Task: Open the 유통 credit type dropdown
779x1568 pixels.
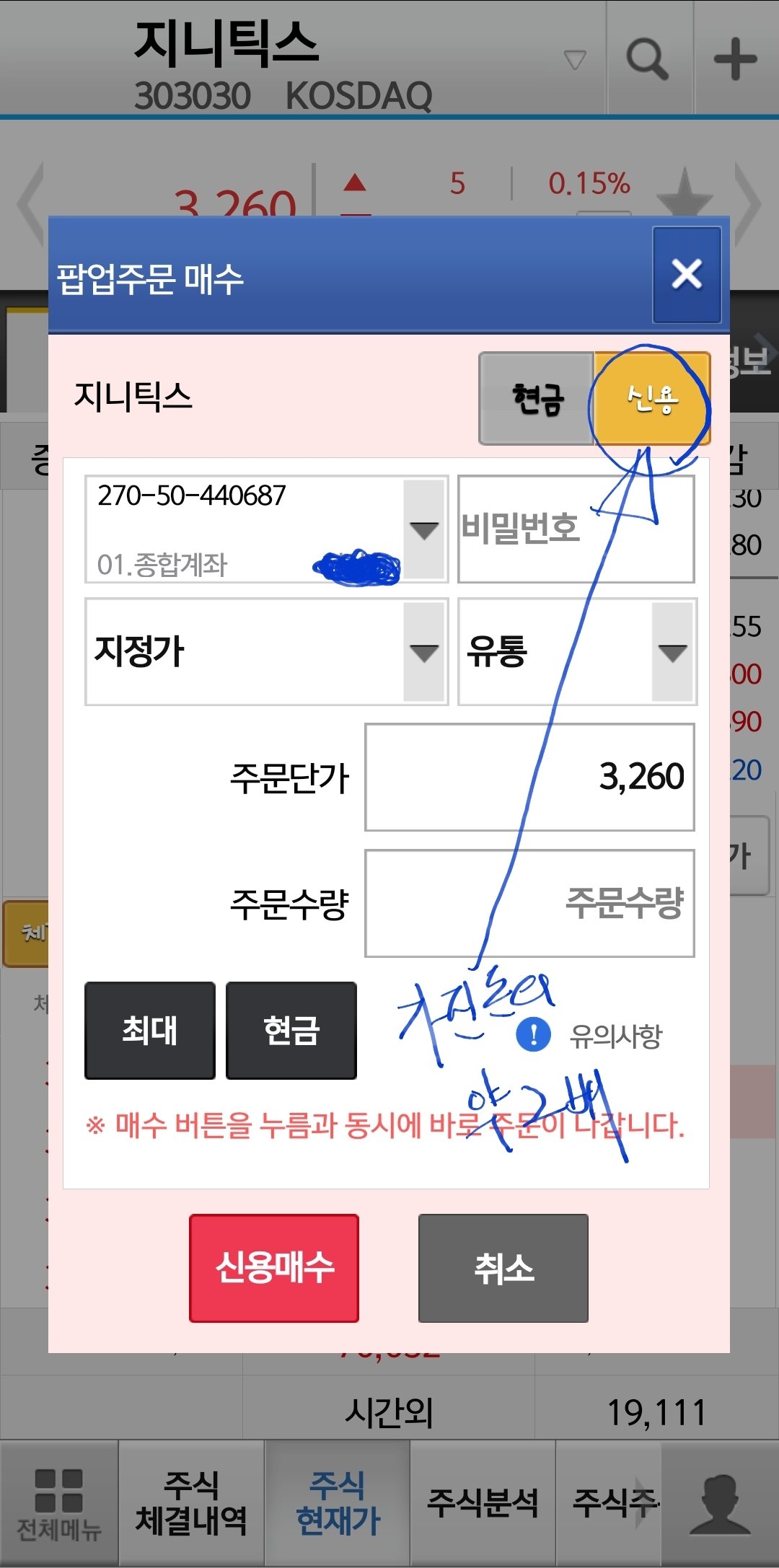Action: coord(672,652)
